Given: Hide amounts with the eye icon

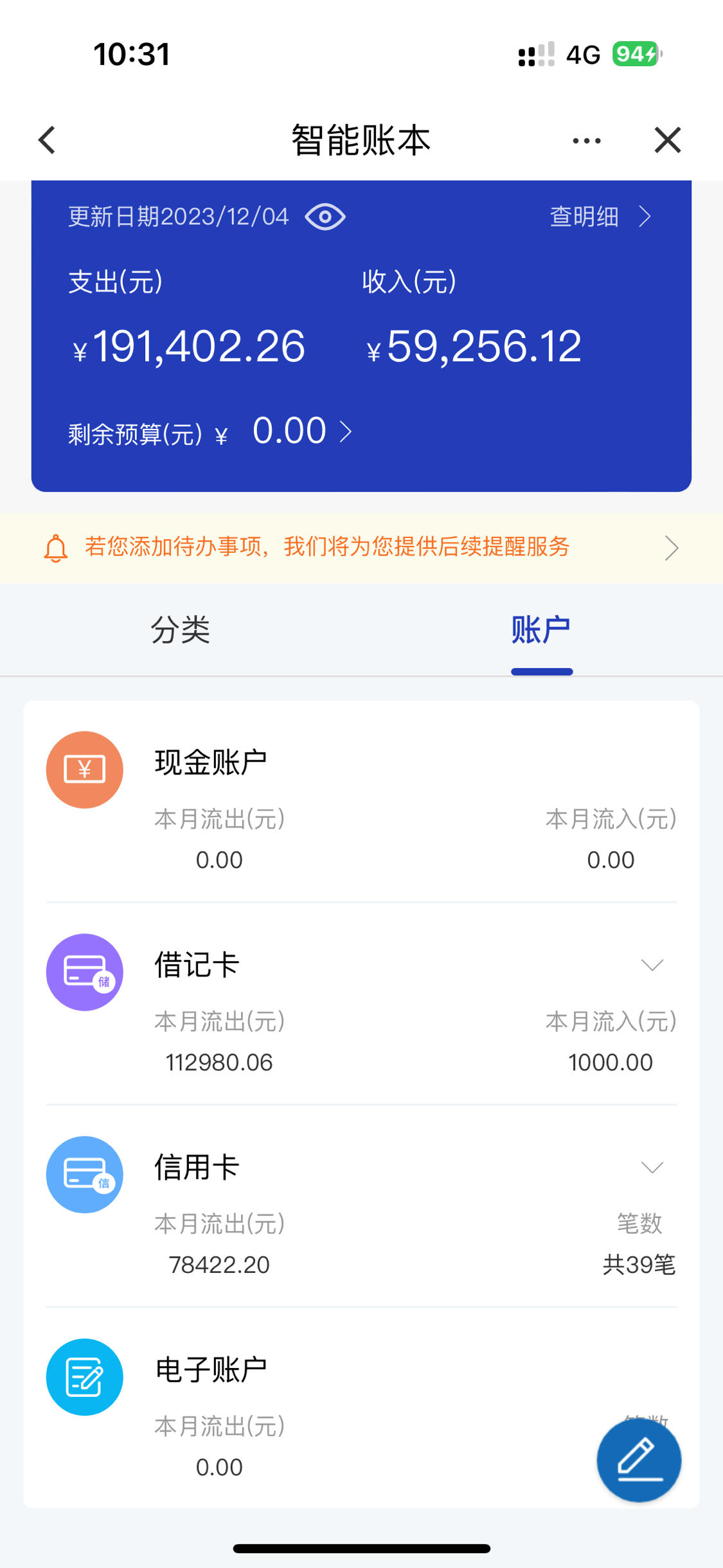Looking at the screenshot, I should [x=325, y=217].
